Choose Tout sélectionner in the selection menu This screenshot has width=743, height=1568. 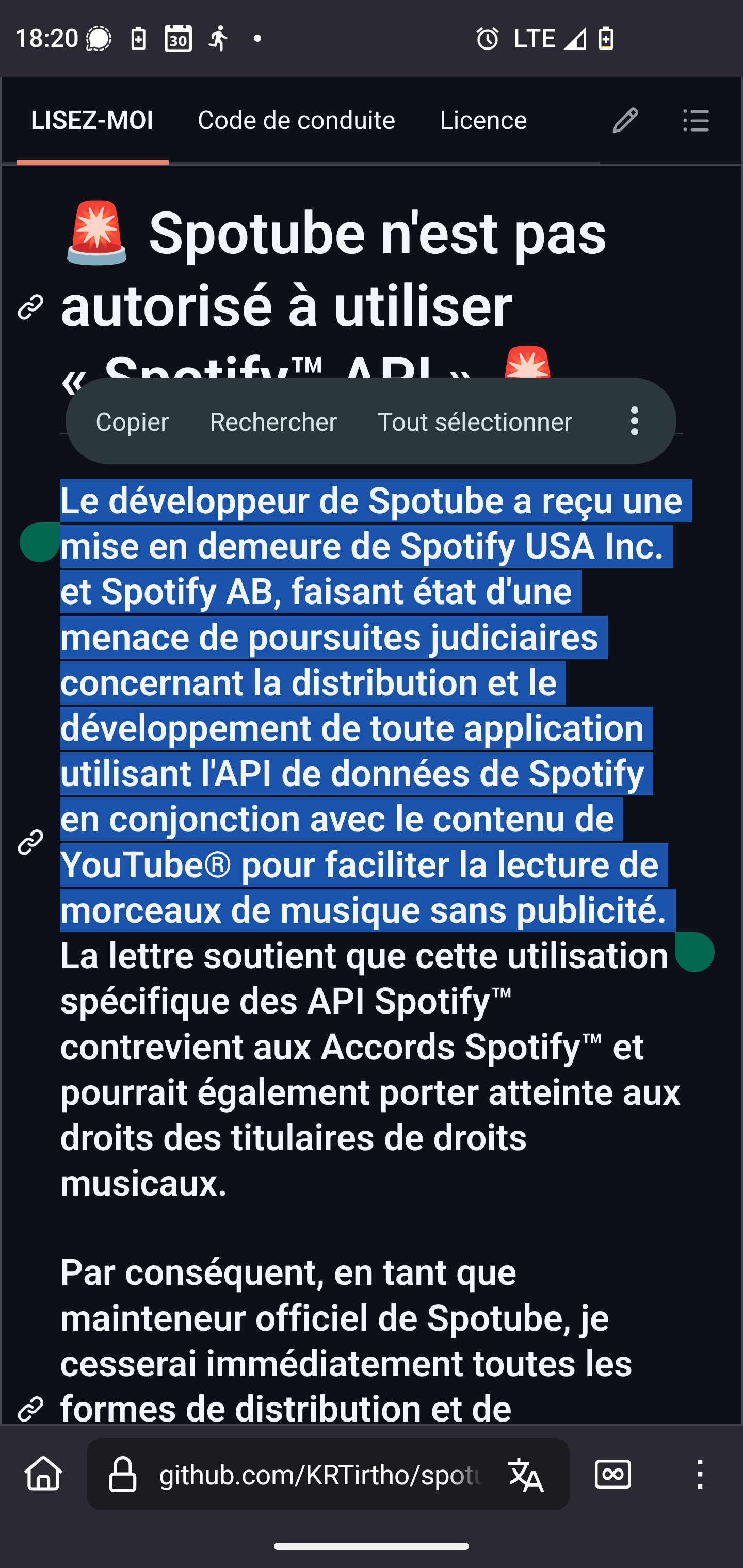474,421
